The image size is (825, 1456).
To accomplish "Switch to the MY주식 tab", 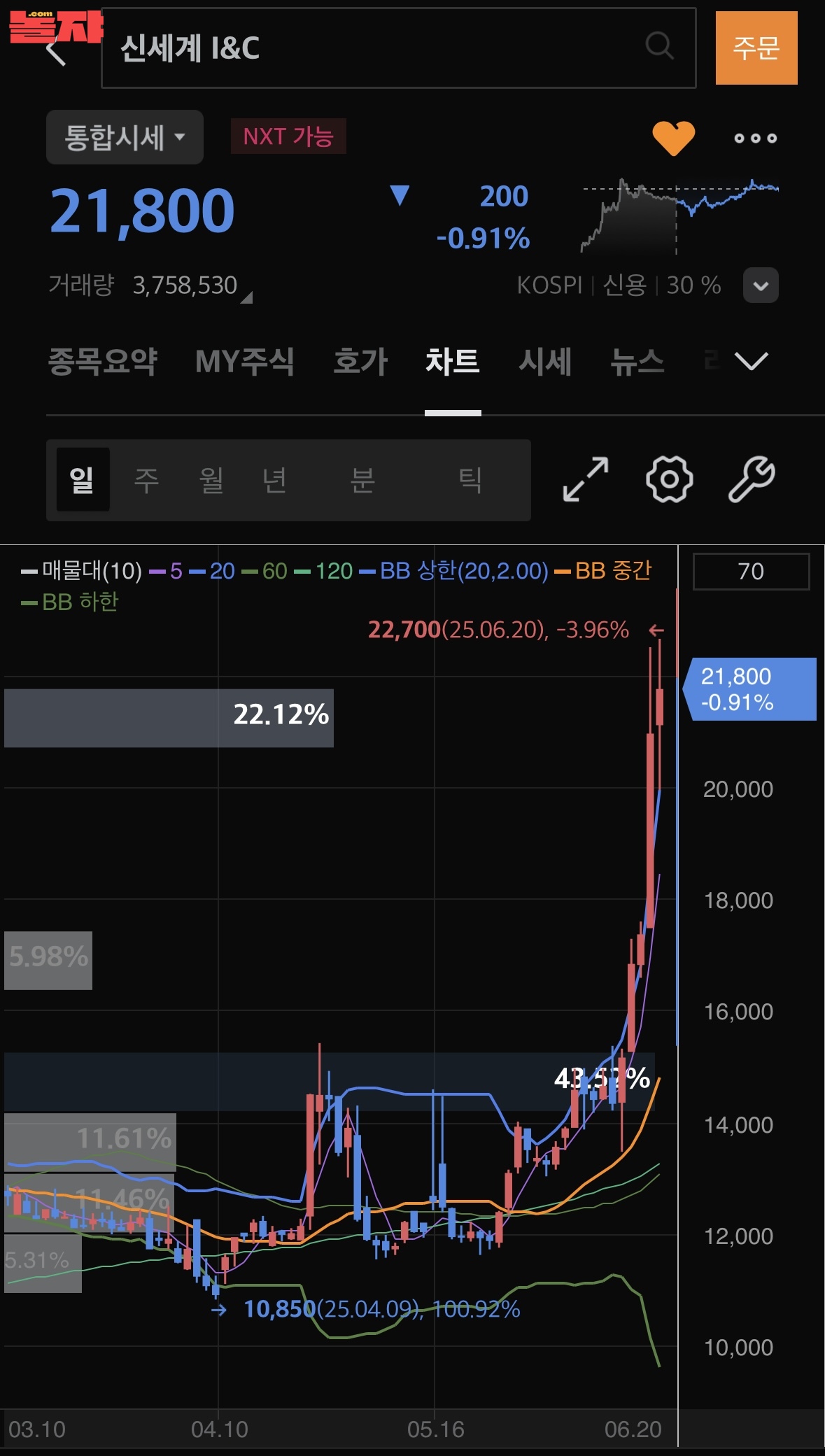I will tap(244, 362).
